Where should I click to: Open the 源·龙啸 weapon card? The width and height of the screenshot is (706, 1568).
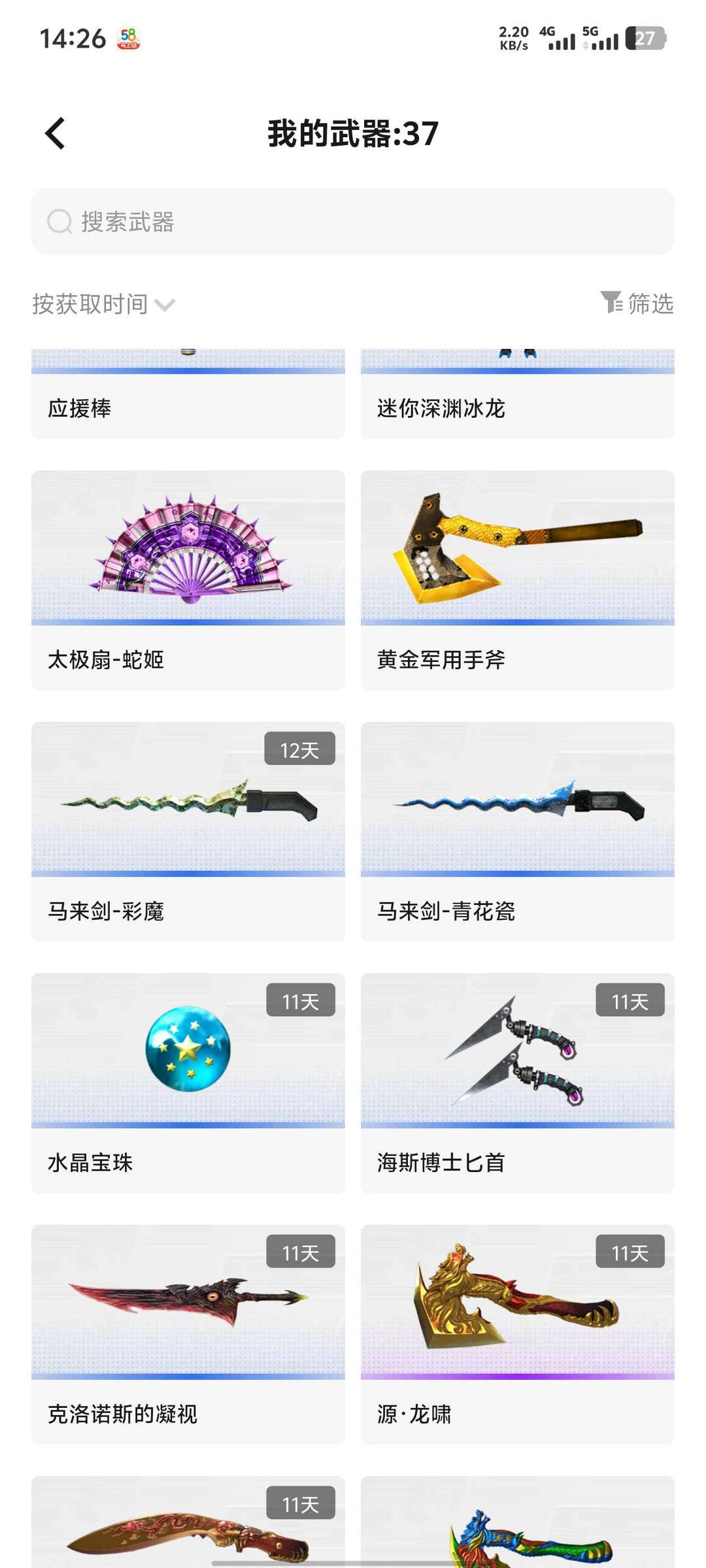(517, 1334)
